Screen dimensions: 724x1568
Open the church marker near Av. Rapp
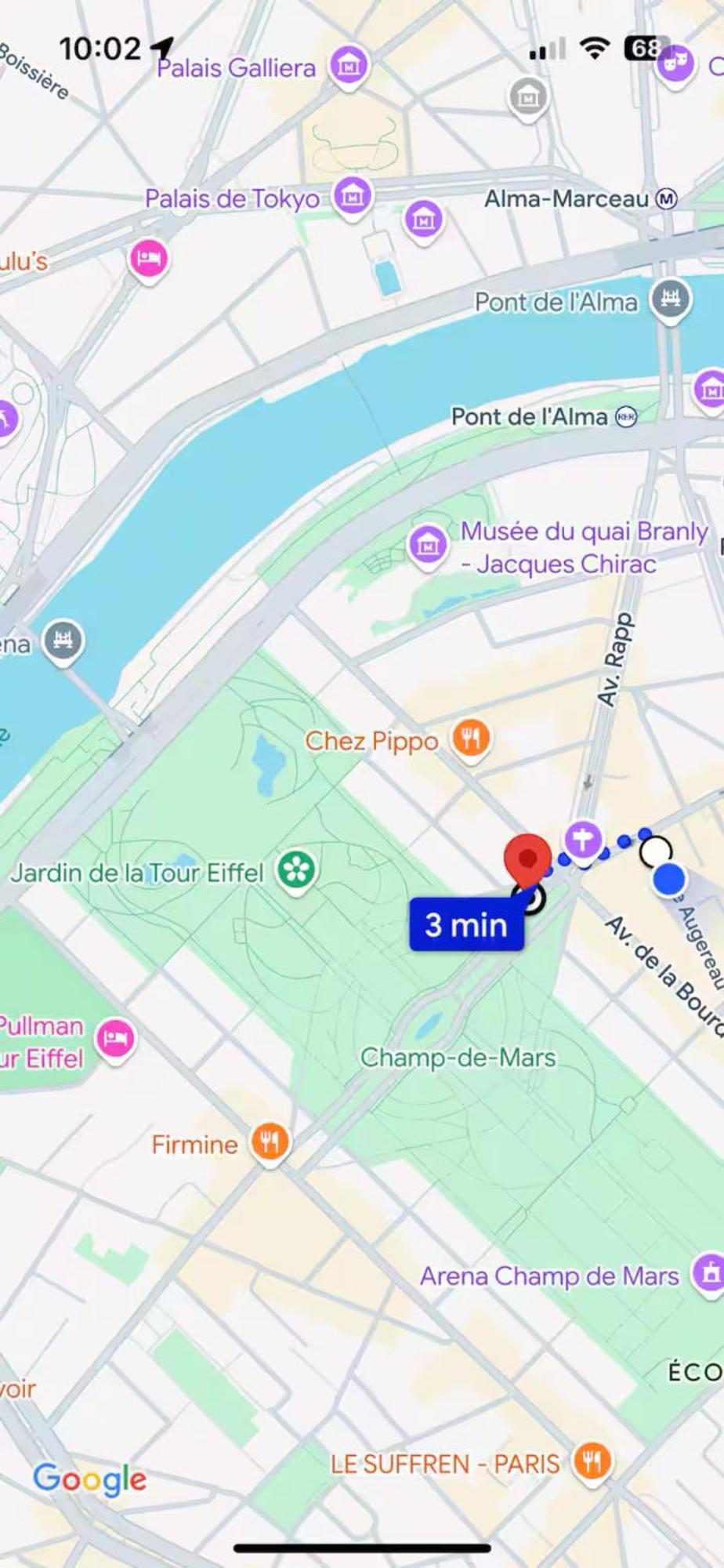[x=583, y=840]
